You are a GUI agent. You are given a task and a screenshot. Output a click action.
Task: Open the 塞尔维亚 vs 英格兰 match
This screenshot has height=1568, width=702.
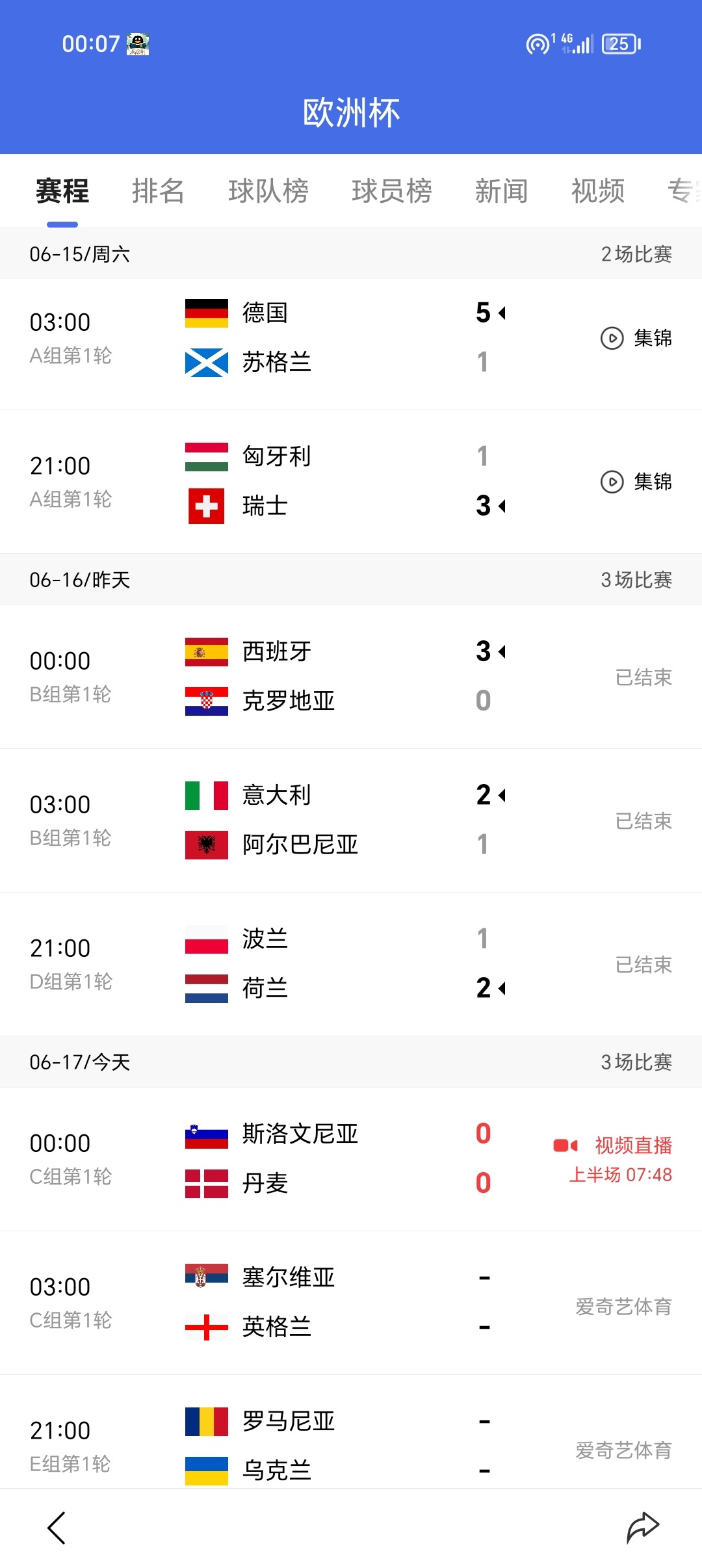351,1303
